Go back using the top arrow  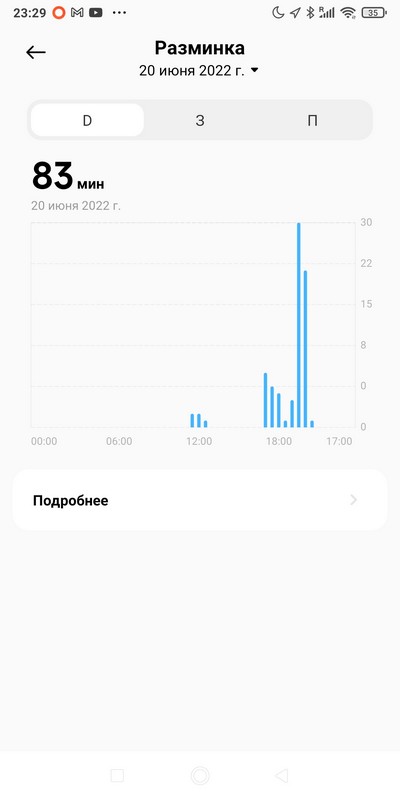point(36,52)
